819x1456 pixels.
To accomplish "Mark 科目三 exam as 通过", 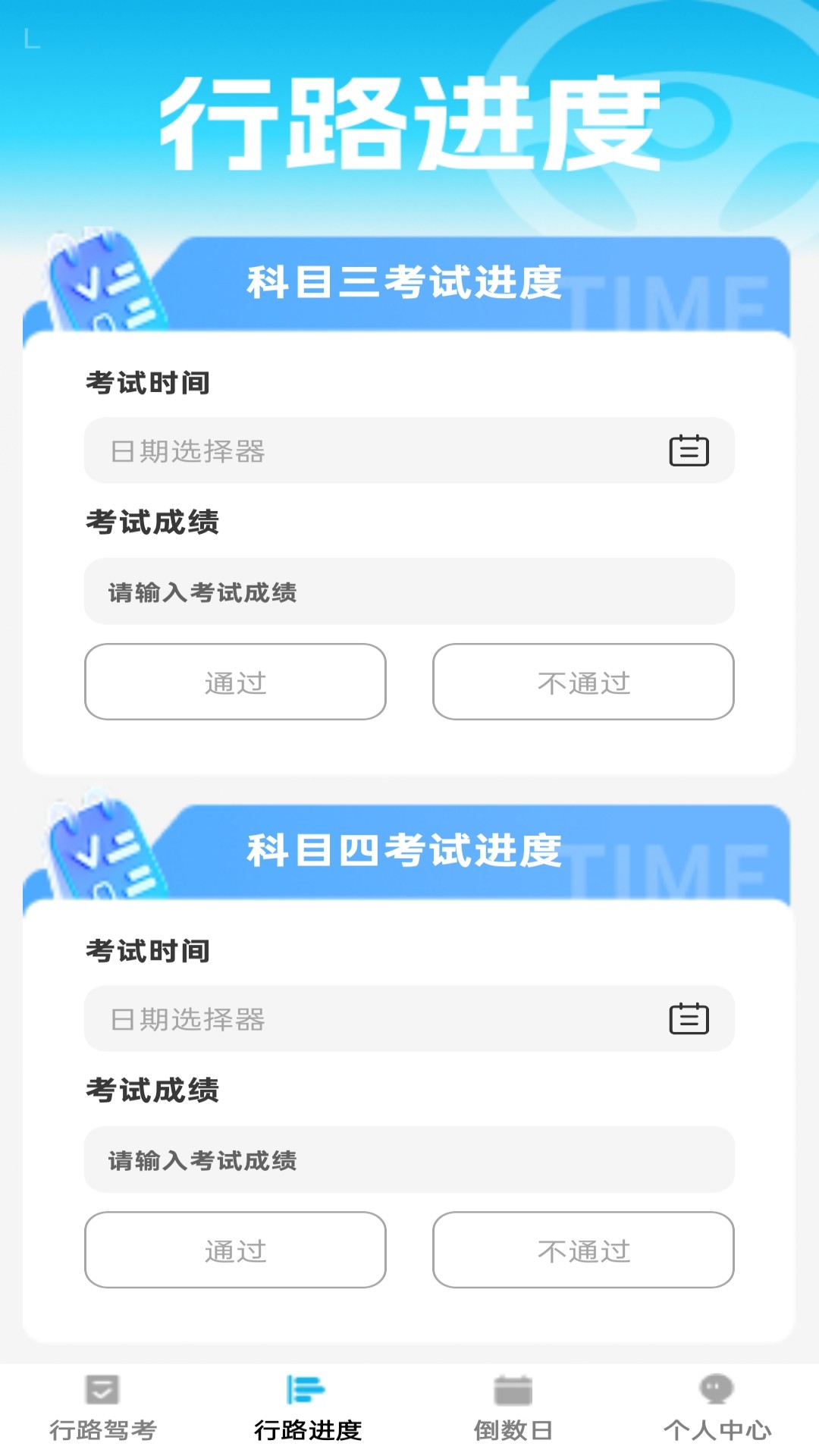I will coord(235,682).
